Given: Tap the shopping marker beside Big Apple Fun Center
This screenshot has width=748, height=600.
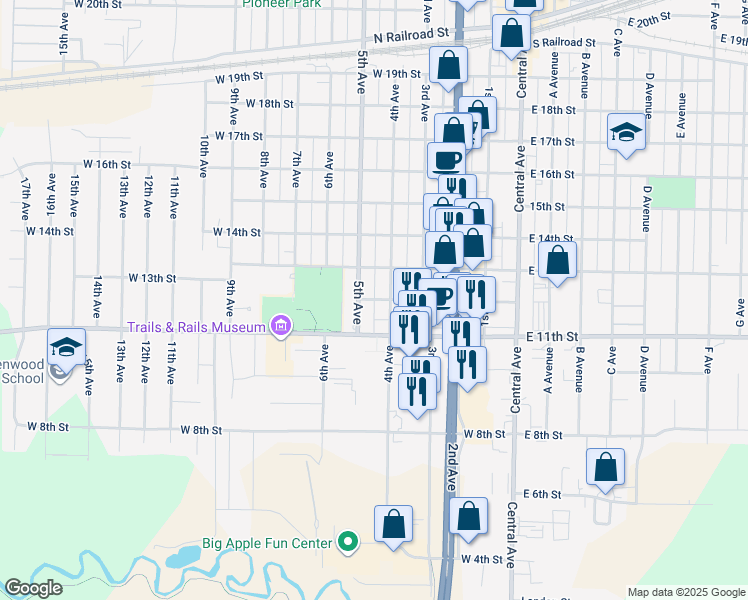Looking at the screenshot, I should [394, 525].
